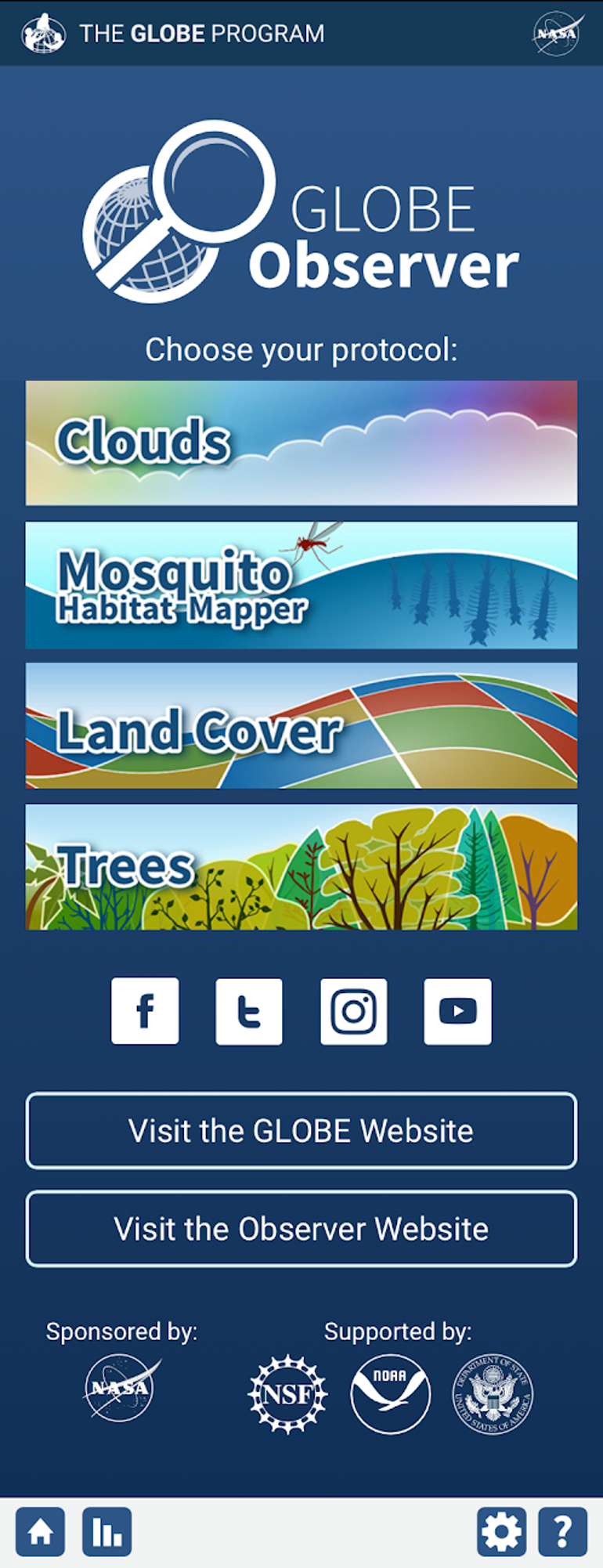The height and width of the screenshot is (1568, 603).
Task: Open Mosquito Habitat Mapper protocol
Action: click(301, 585)
